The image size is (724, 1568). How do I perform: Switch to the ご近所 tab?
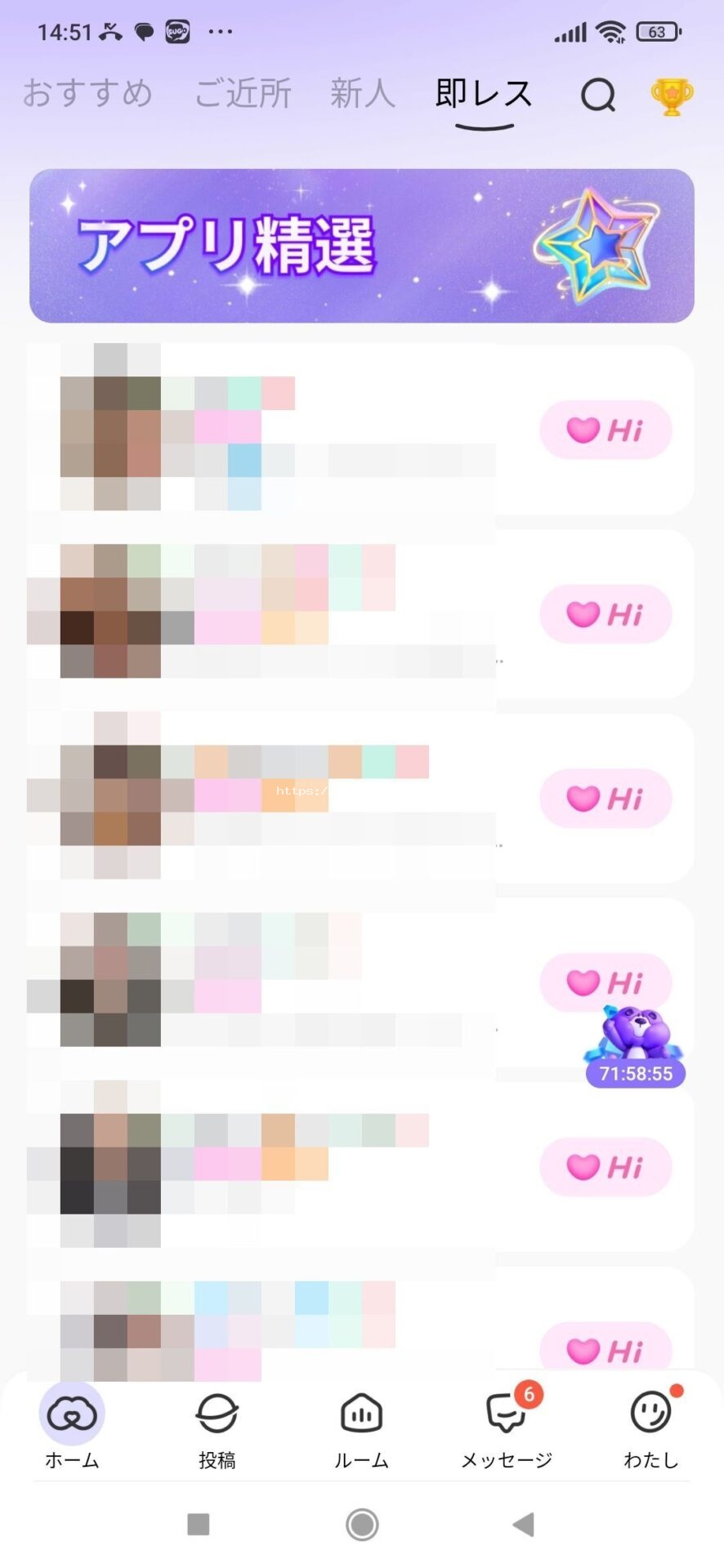pyautogui.click(x=243, y=93)
